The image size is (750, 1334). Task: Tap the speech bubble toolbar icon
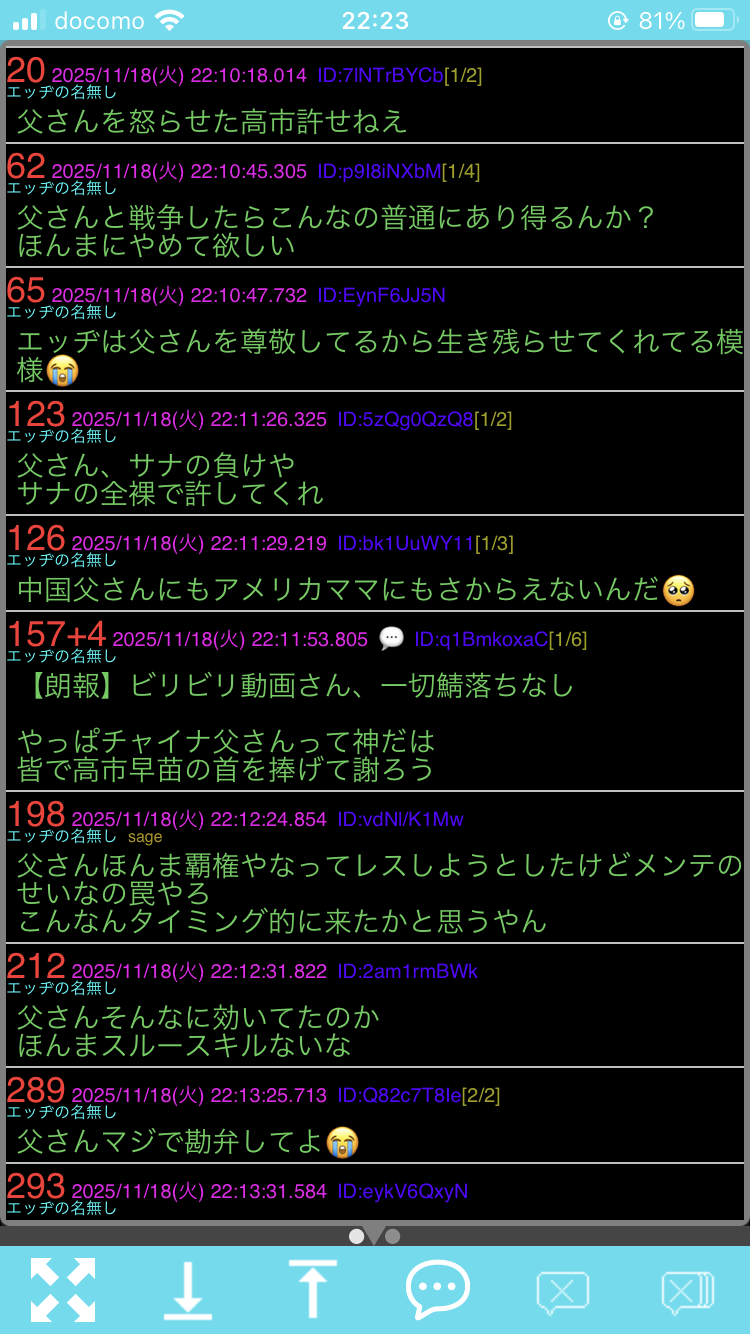coord(437,1290)
